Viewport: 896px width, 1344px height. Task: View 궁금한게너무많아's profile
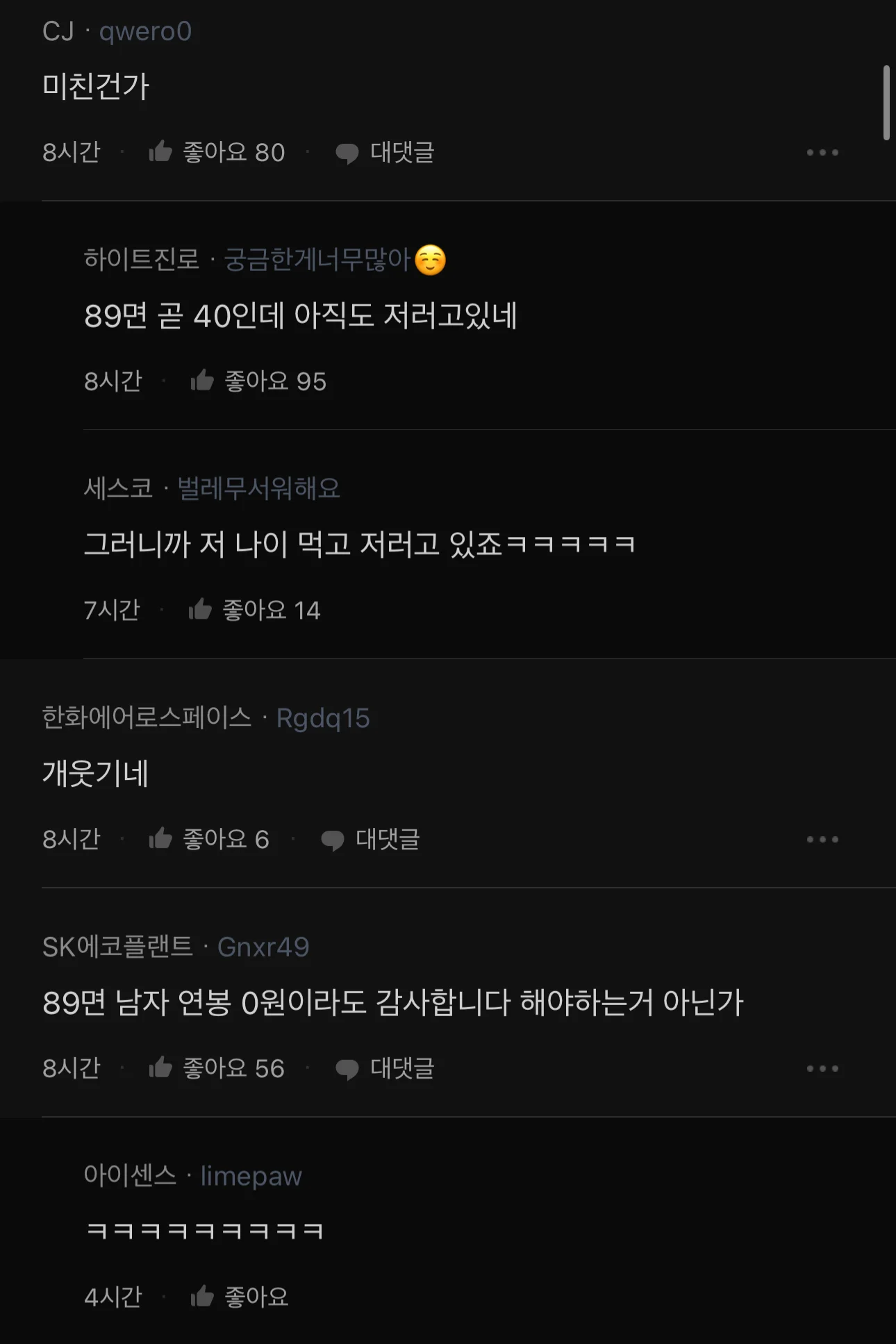pos(318,260)
